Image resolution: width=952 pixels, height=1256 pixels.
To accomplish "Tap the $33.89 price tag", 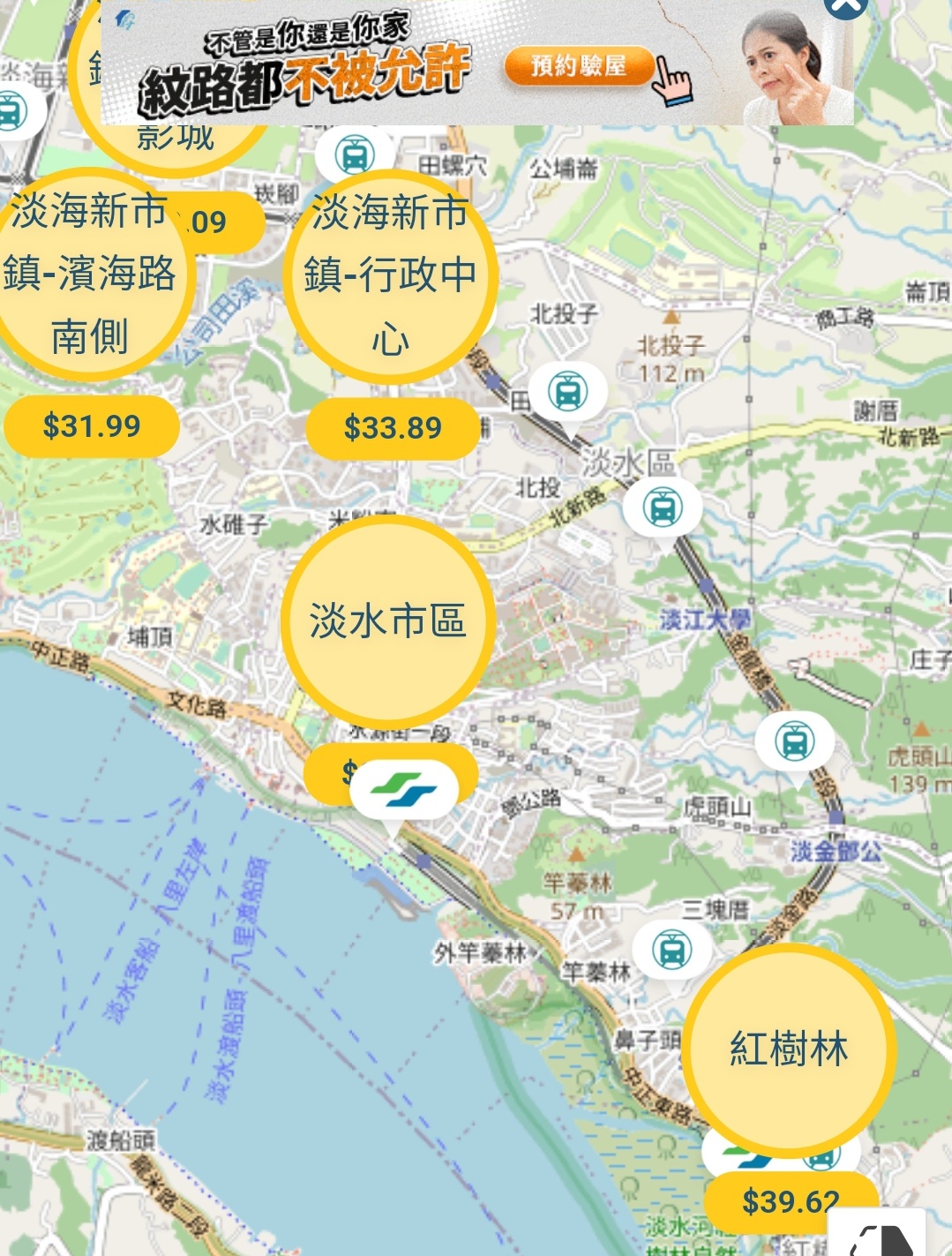I will point(393,428).
